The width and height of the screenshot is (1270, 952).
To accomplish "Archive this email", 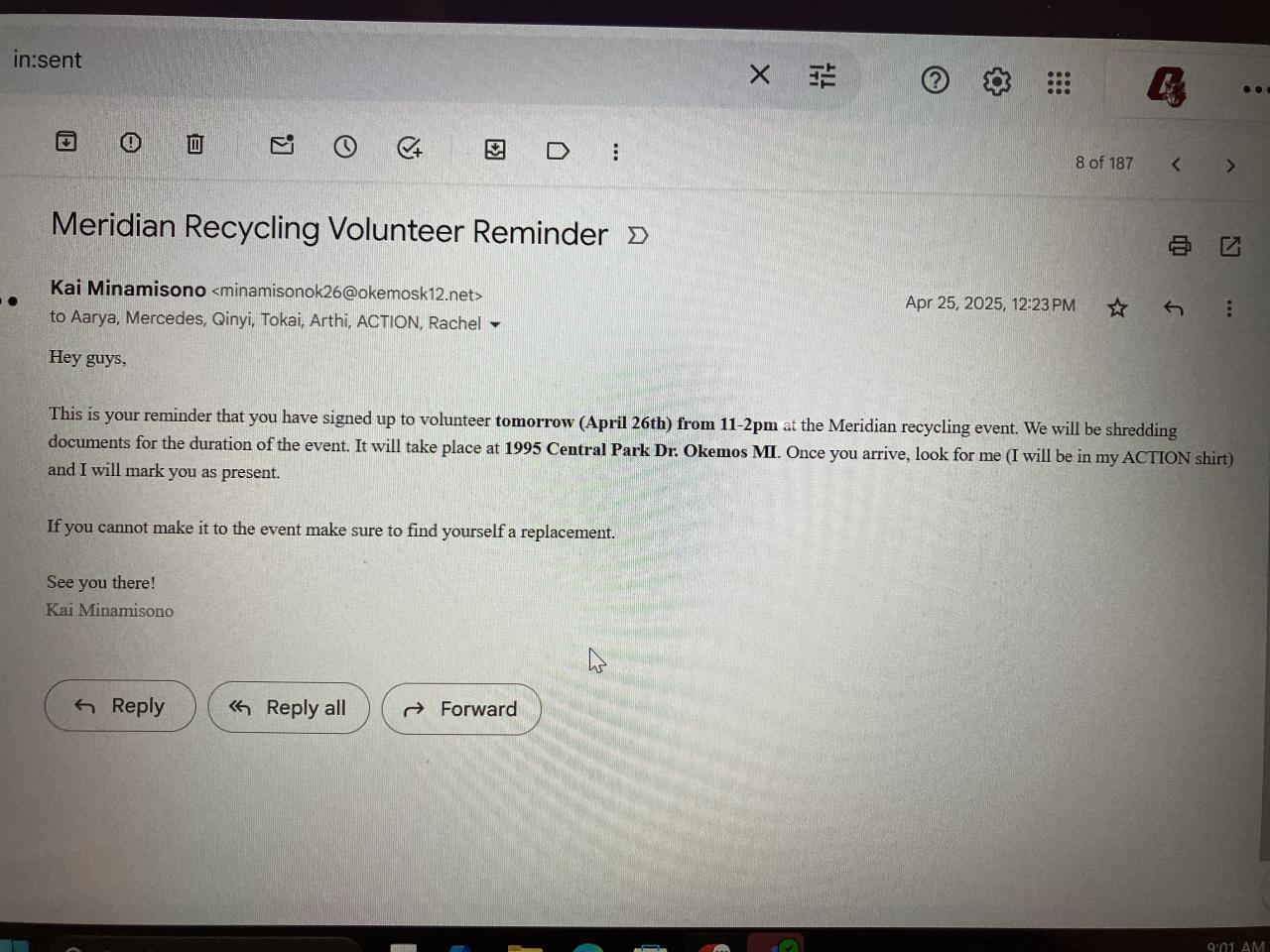I will coord(65,141).
